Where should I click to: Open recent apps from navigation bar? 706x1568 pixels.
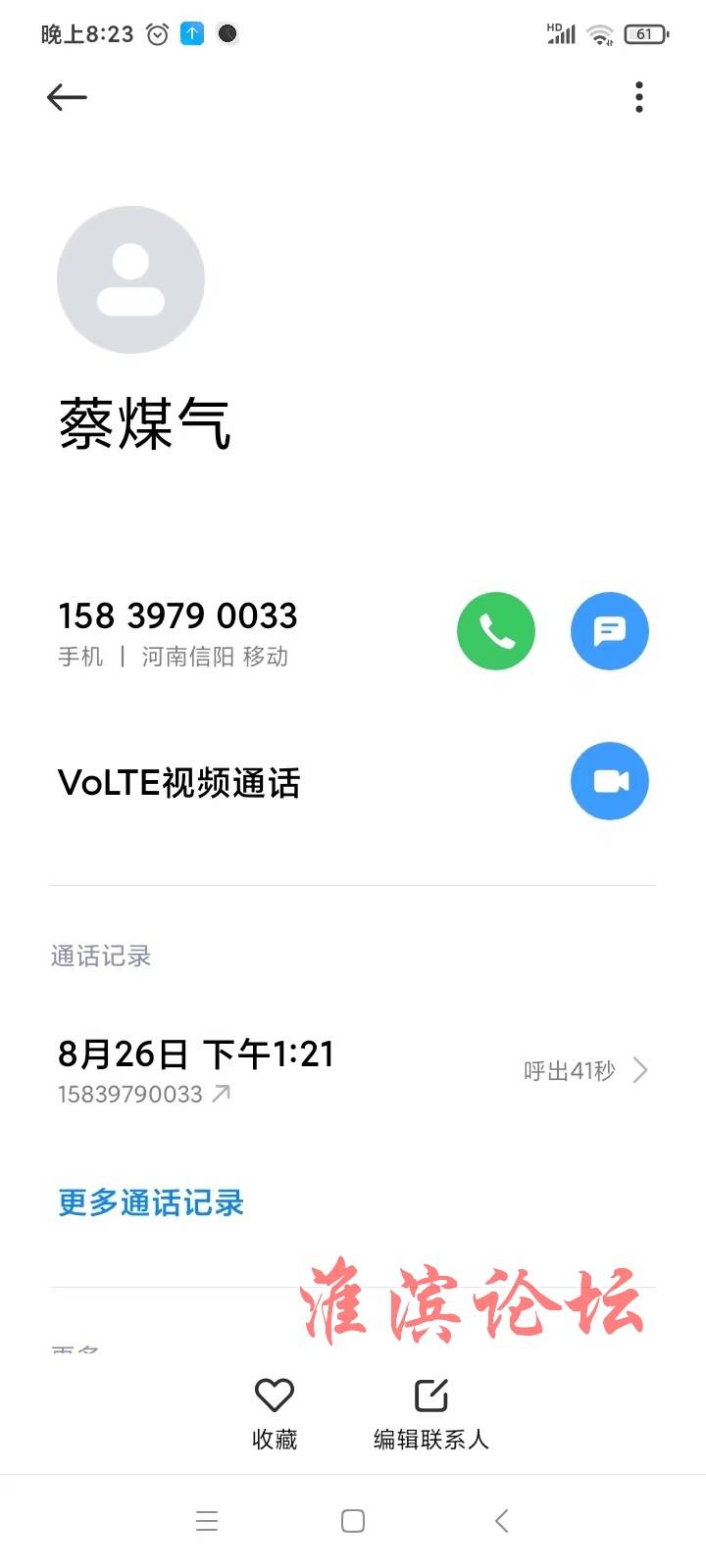(207, 1521)
